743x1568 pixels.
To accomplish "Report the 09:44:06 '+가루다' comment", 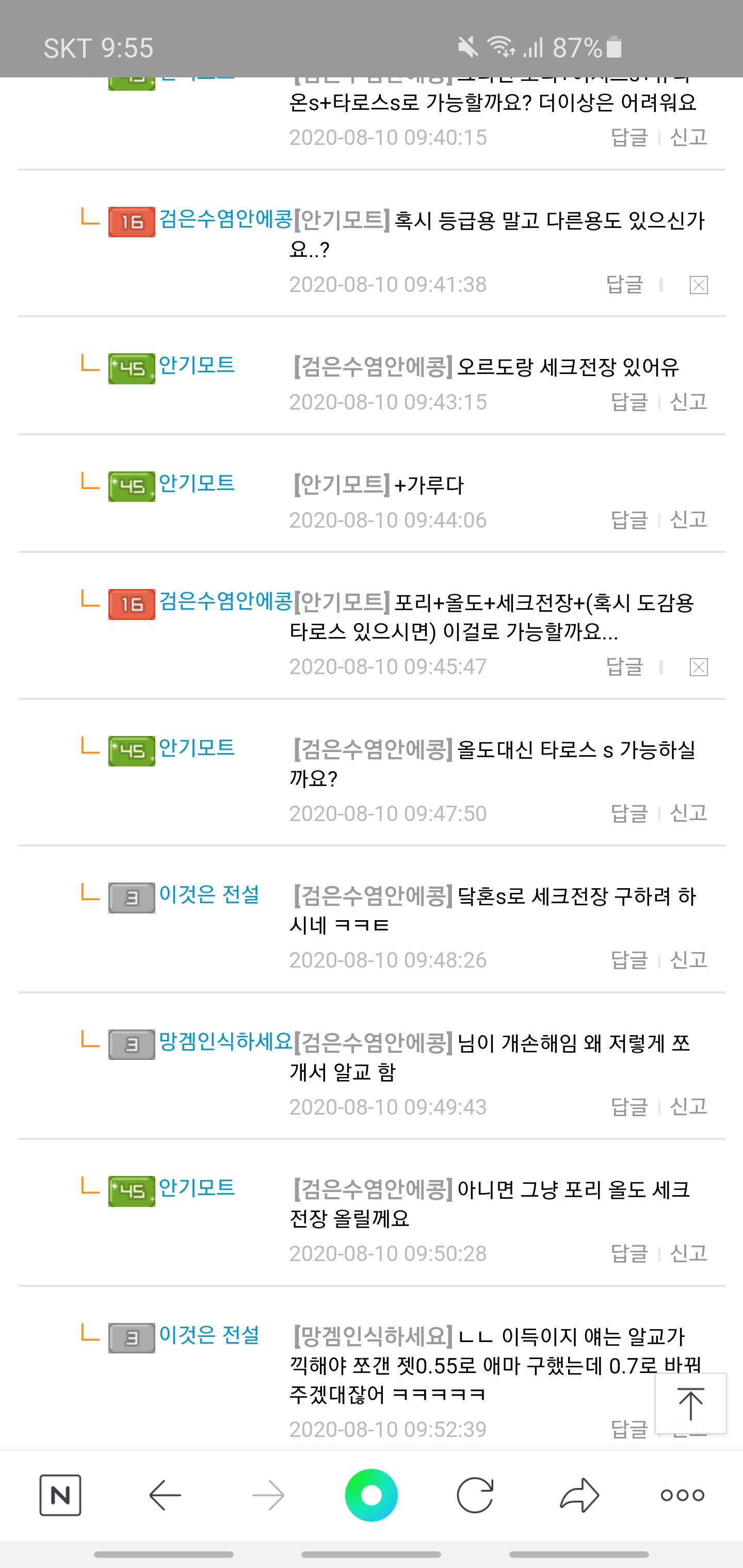I will pyautogui.click(x=688, y=519).
